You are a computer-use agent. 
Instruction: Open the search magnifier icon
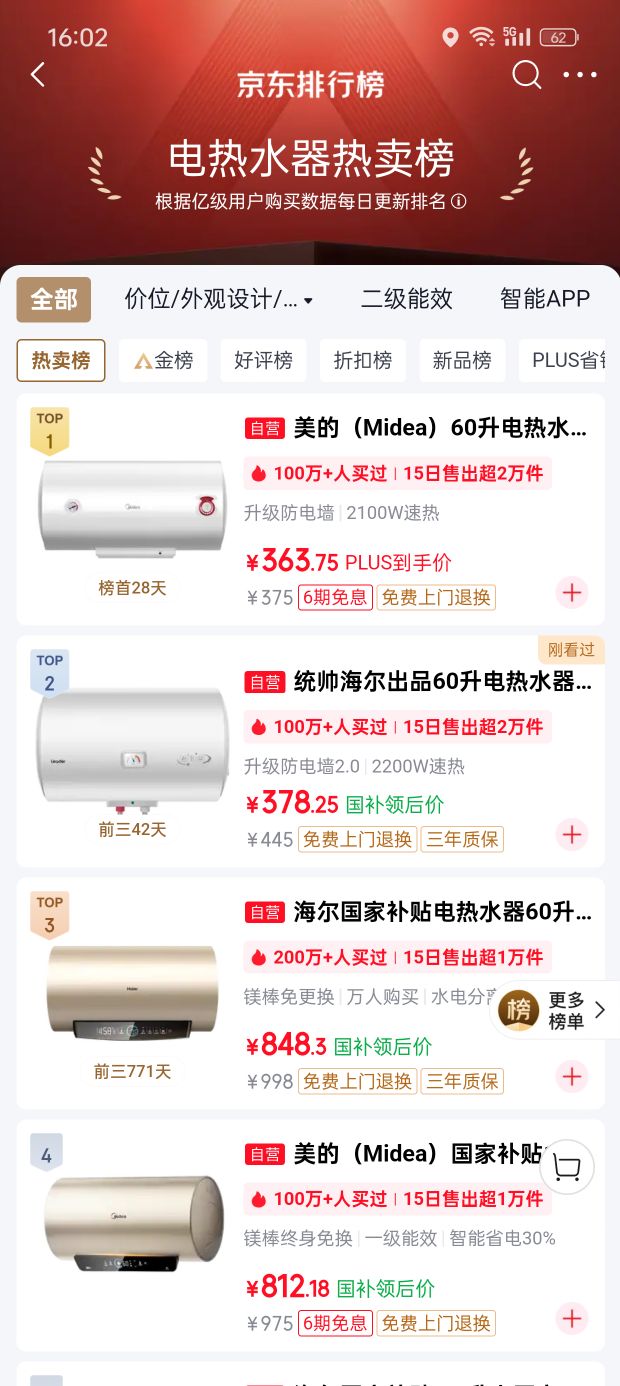[526, 75]
